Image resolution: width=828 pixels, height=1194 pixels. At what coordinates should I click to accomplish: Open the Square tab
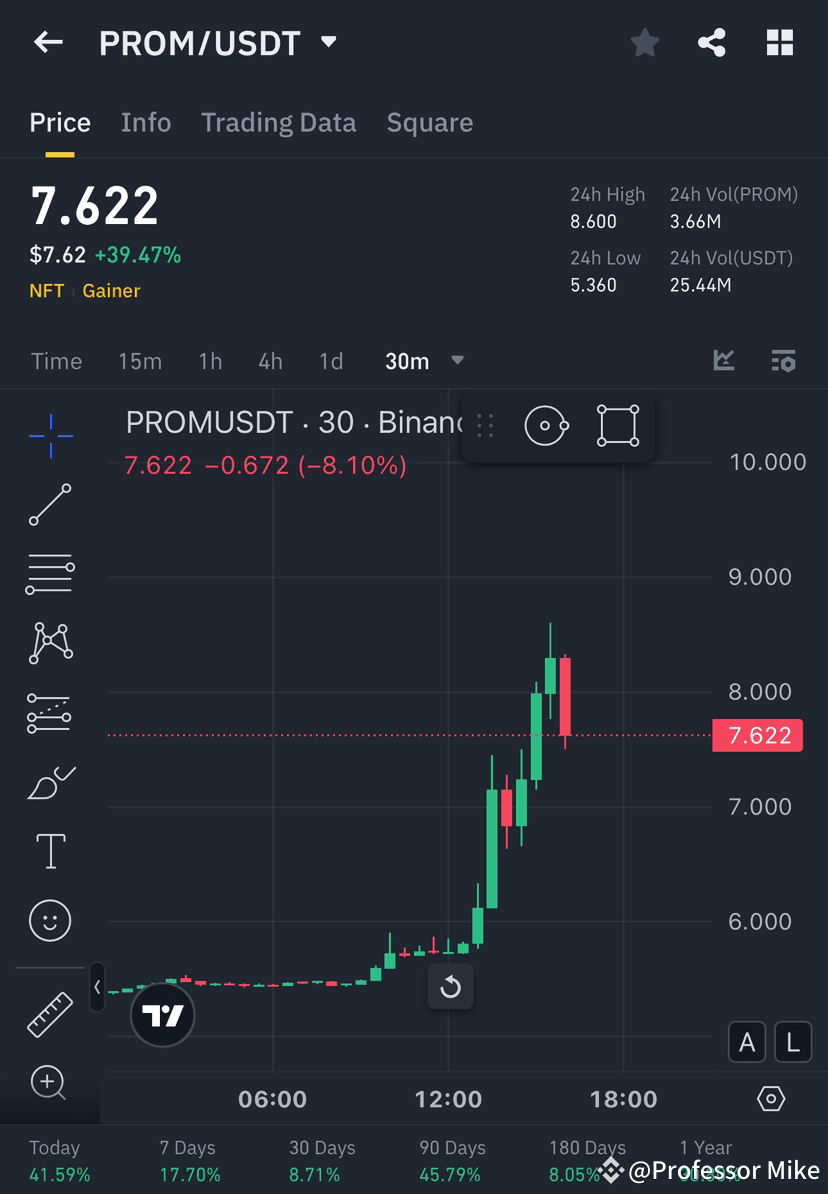(x=429, y=122)
